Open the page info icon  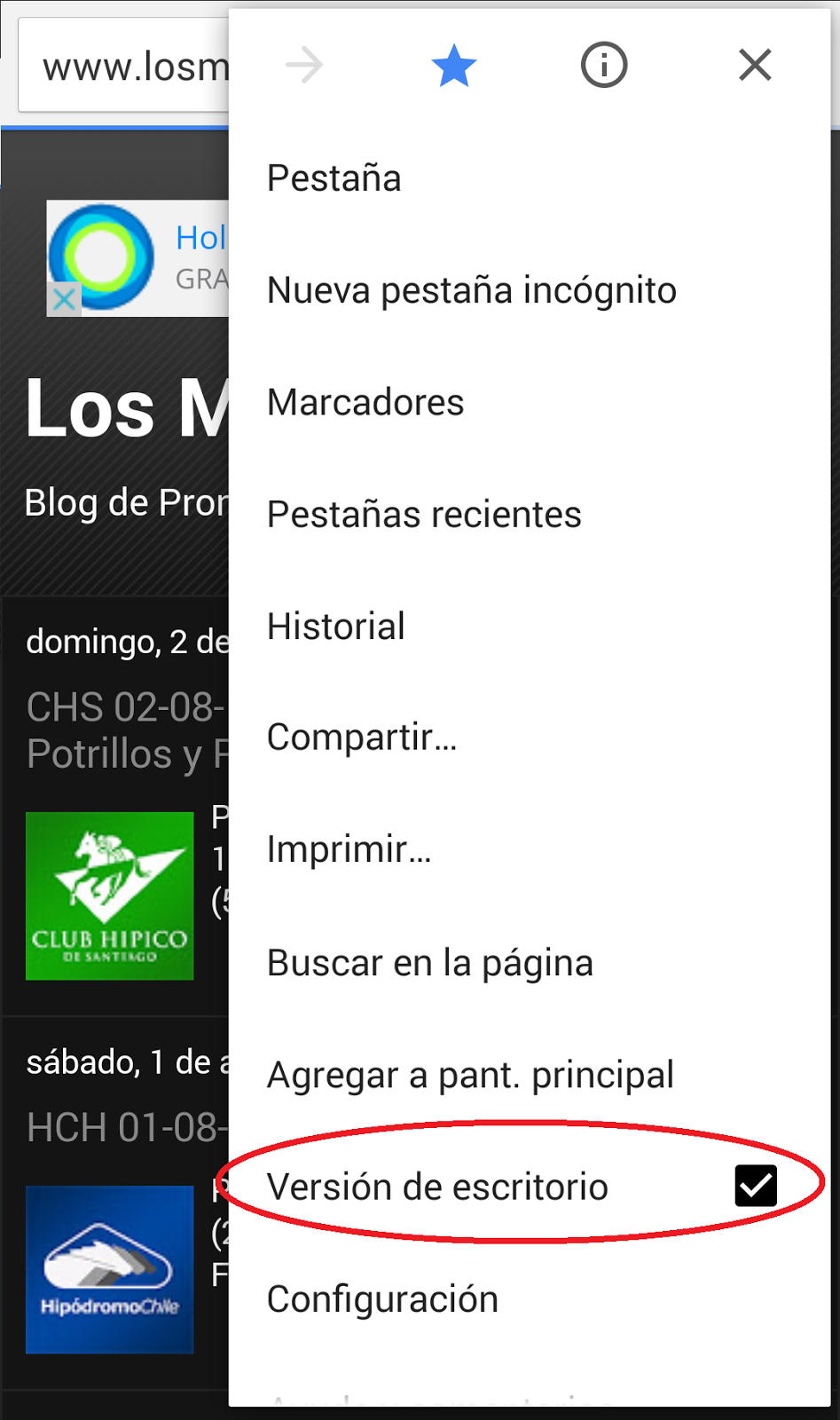coord(604,66)
